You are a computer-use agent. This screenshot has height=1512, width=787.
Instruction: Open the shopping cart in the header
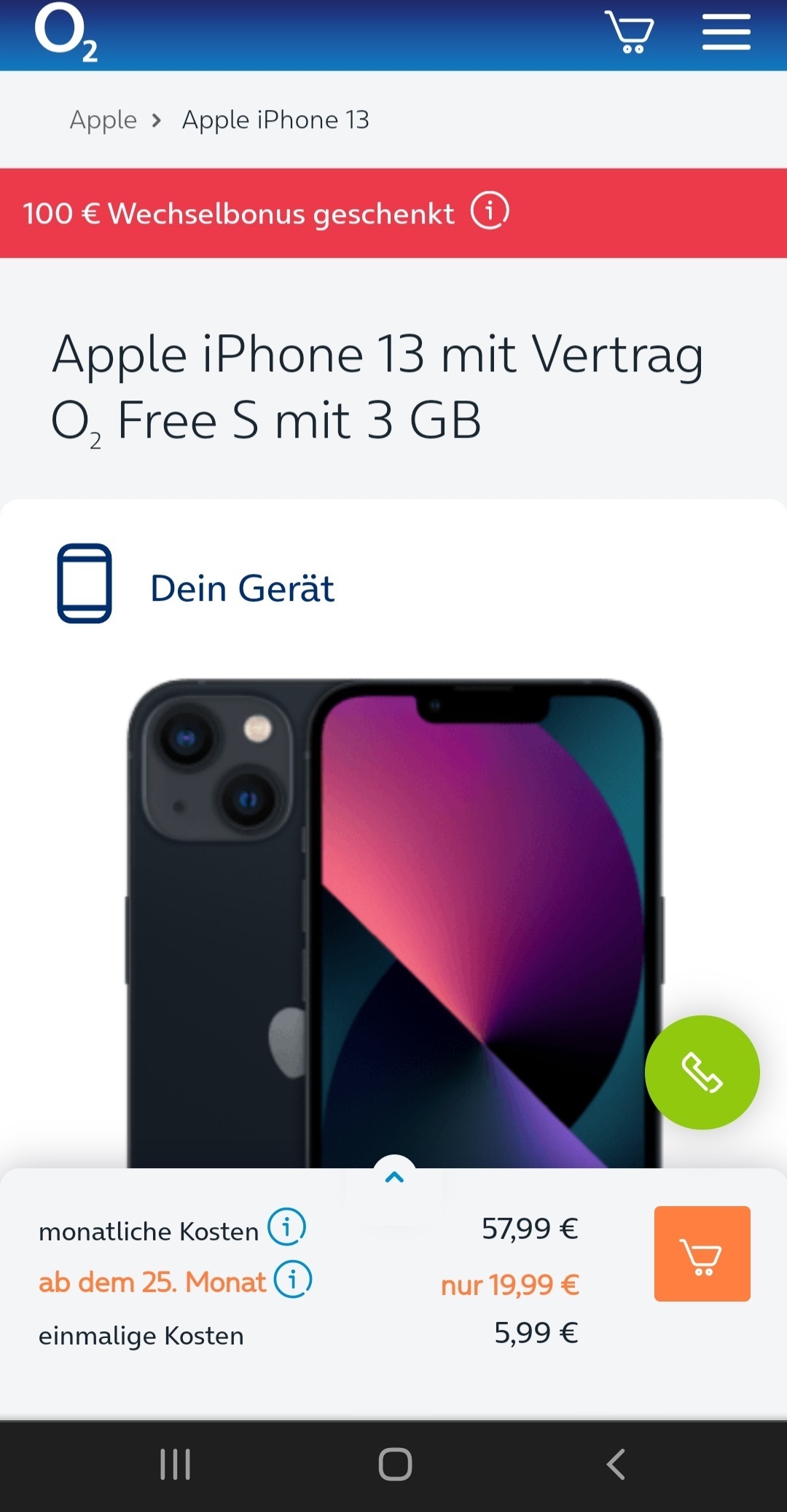pyautogui.click(x=629, y=32)
